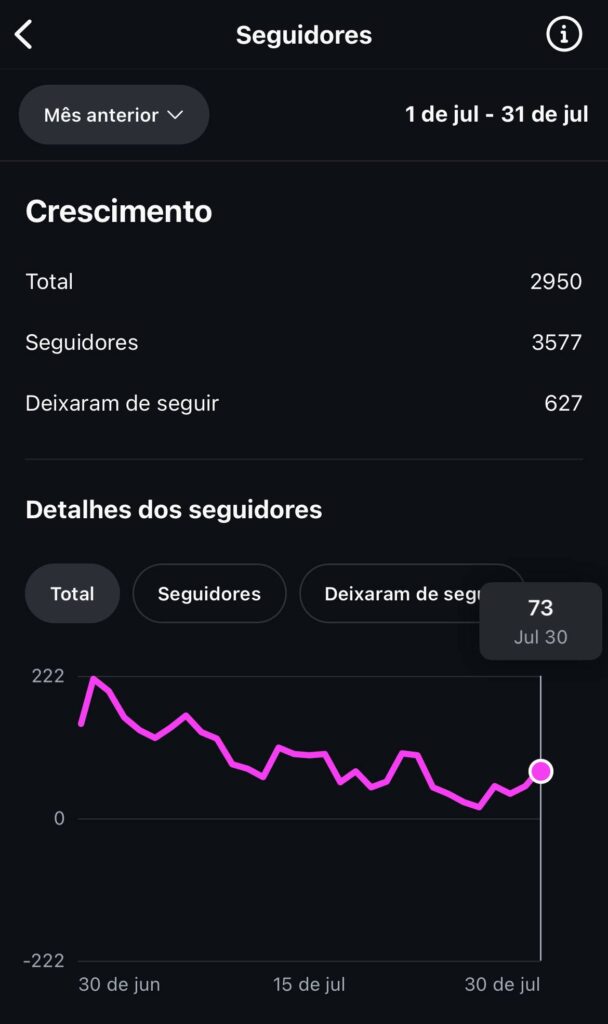Viewport: 608px width, 1024px height.
Task: Go back using the top-left arrow
Action: (x=24, y=35)
